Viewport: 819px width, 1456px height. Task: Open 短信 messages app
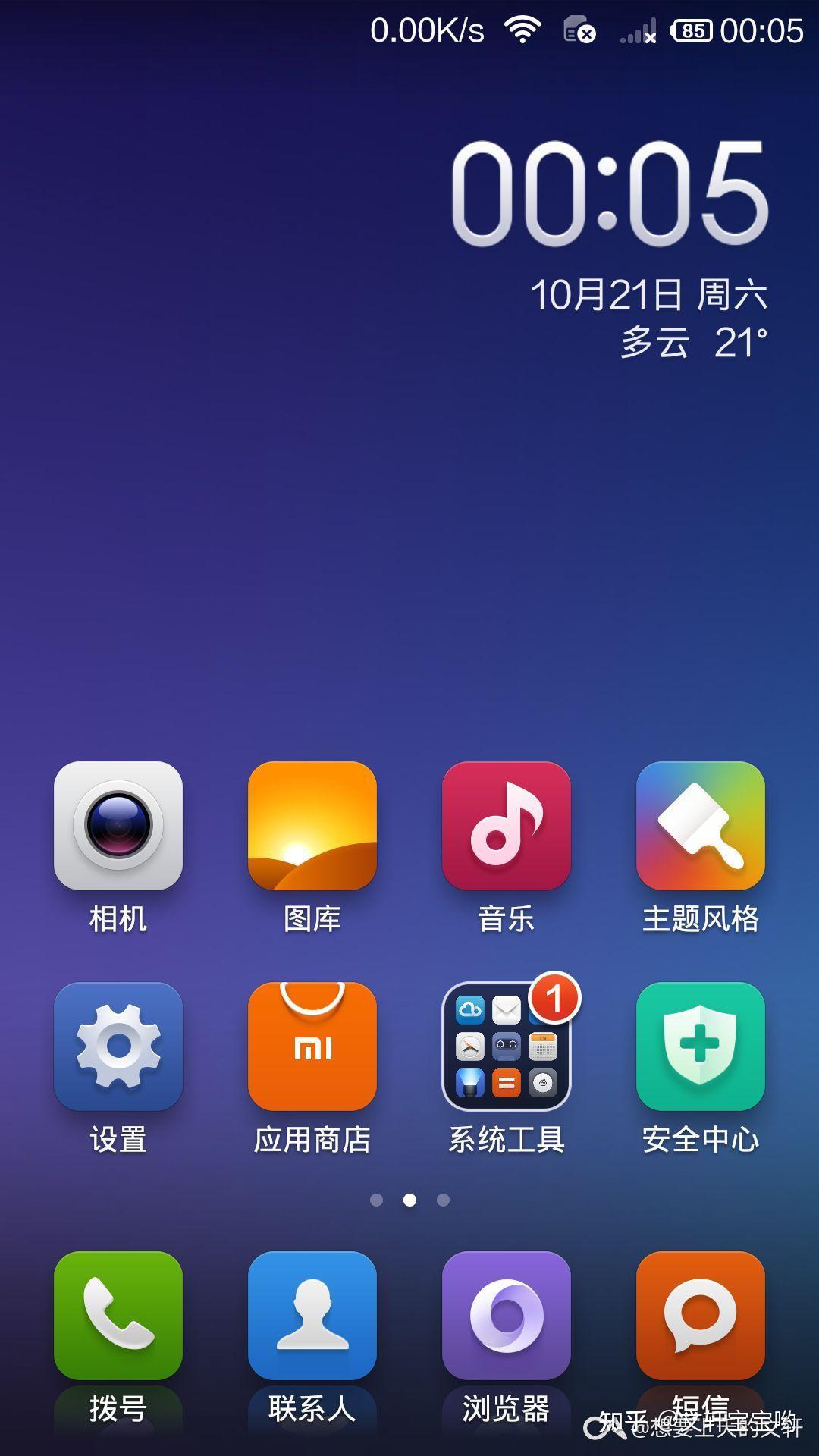pyautogui.click(x=701, y=1316)
